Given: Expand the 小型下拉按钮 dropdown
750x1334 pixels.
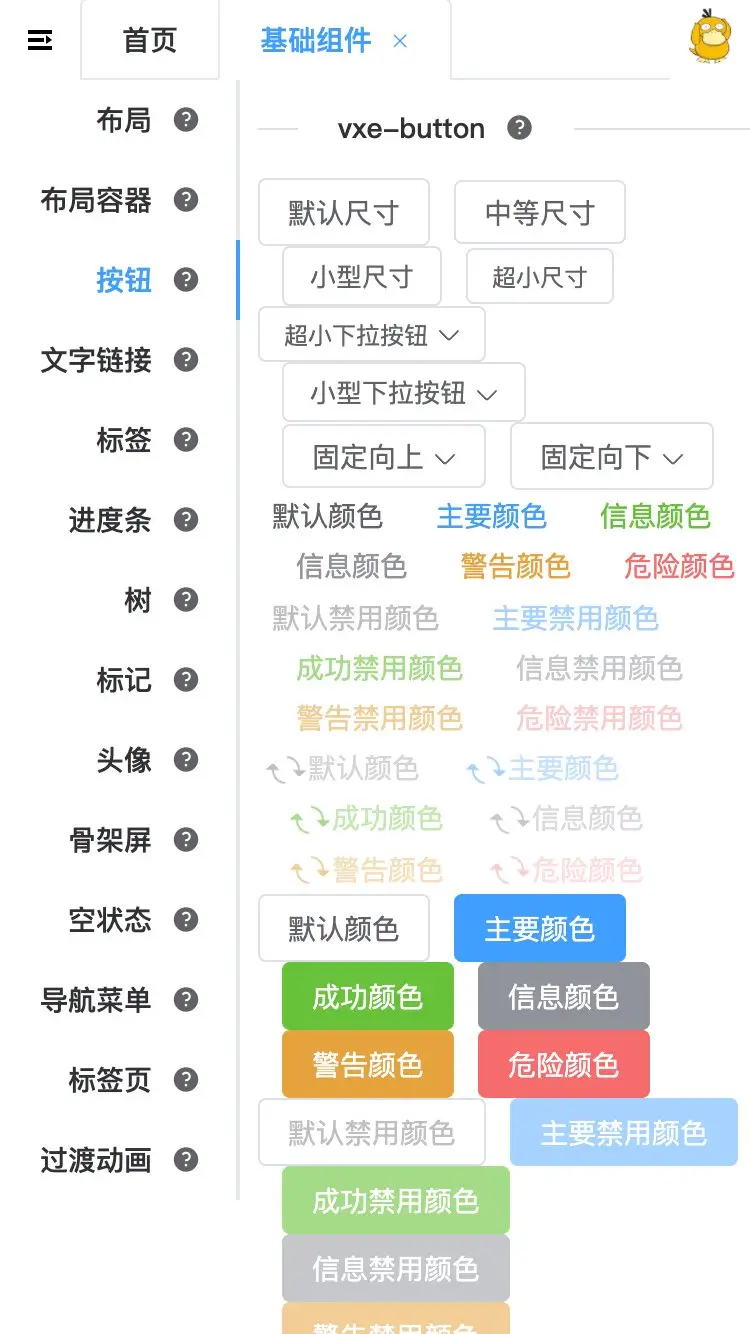Looking at the screenshot, I should point(404,393).
